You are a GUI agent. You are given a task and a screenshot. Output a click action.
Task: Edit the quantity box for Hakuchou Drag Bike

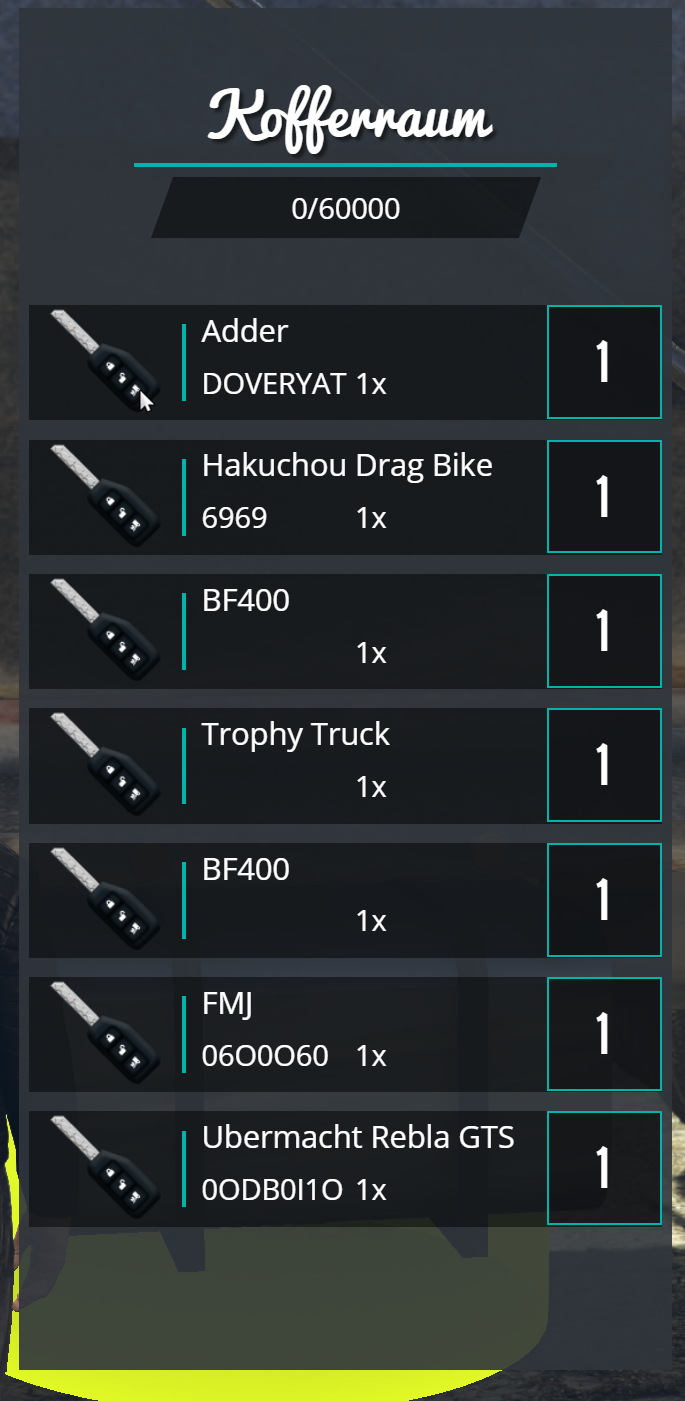604,497
